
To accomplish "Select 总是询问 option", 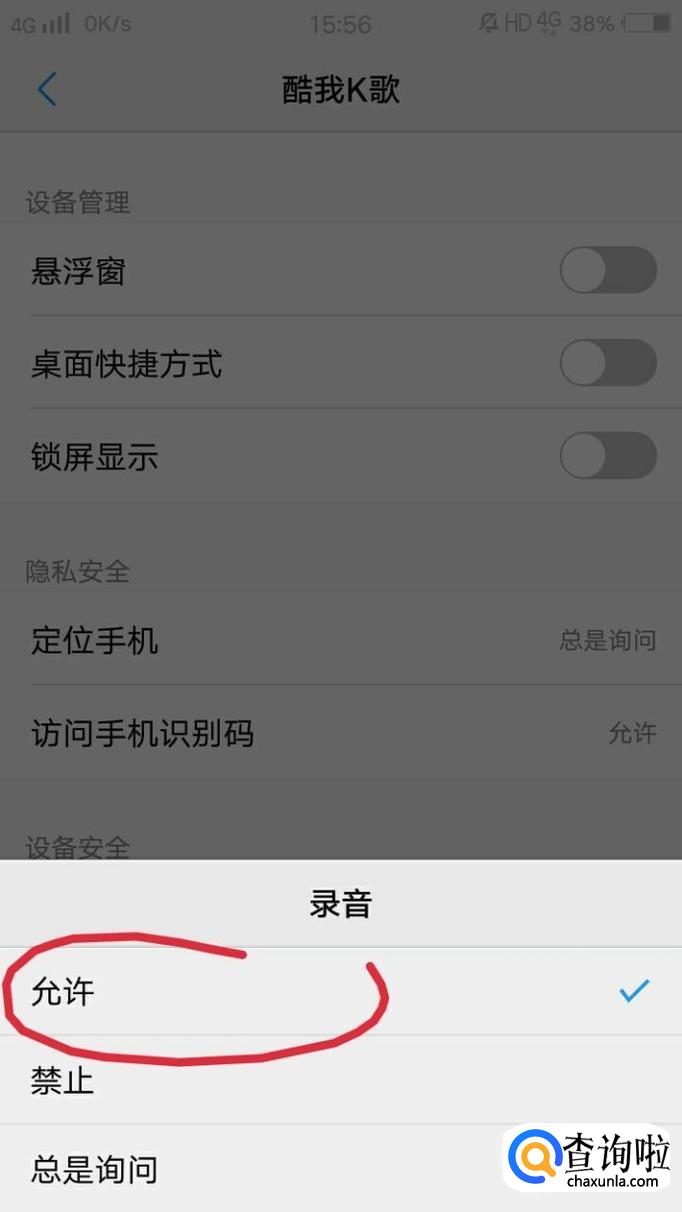I will (x=340, y=1168).
